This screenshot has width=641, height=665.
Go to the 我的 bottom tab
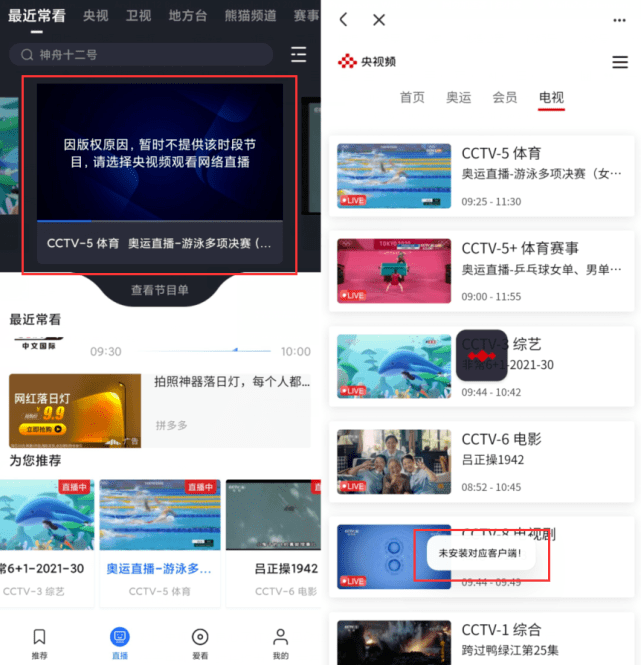pyautogui.click(x=281, y=643)
